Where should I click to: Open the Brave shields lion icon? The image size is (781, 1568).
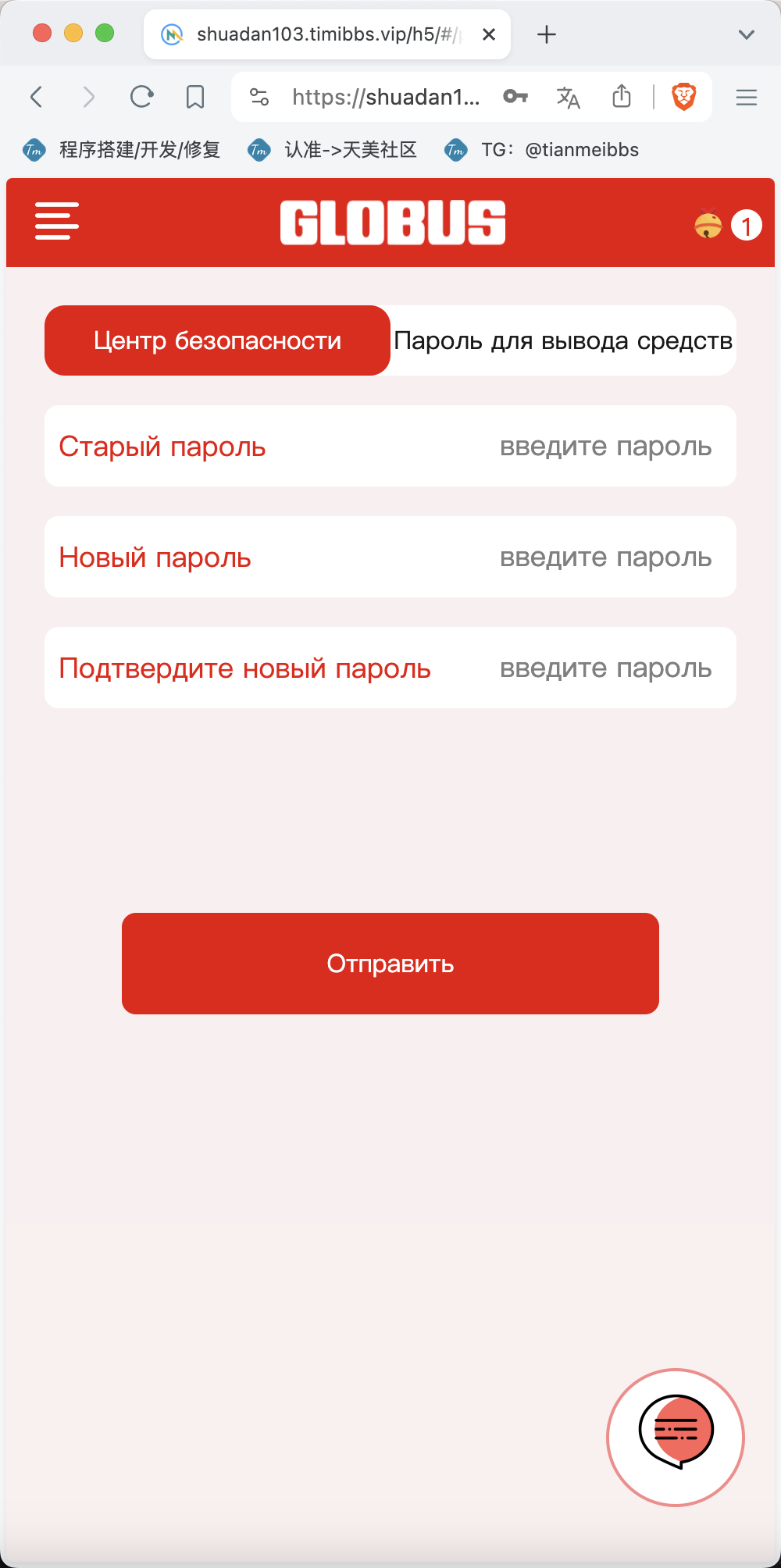(x=684, y=97)
